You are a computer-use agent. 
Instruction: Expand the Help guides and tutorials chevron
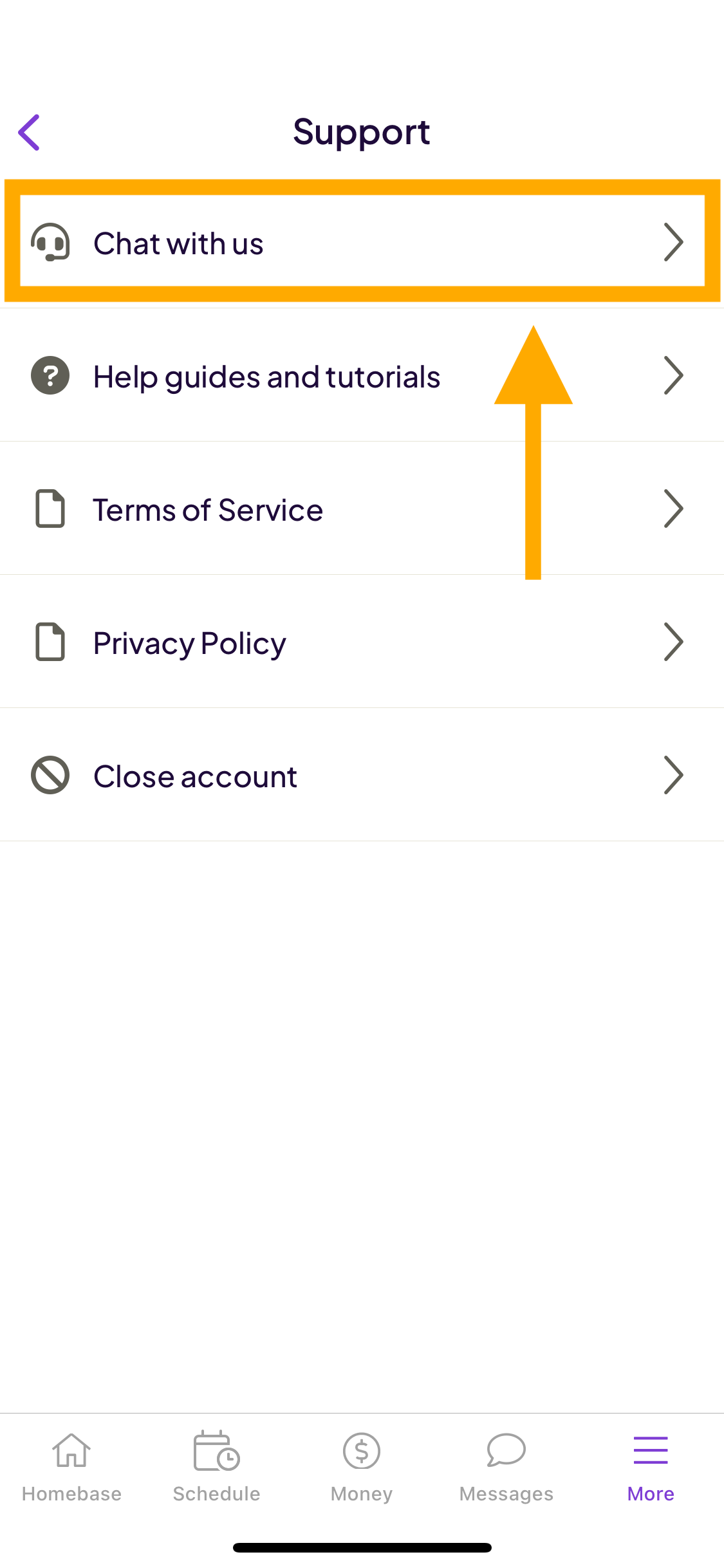[x=674, y=376]
